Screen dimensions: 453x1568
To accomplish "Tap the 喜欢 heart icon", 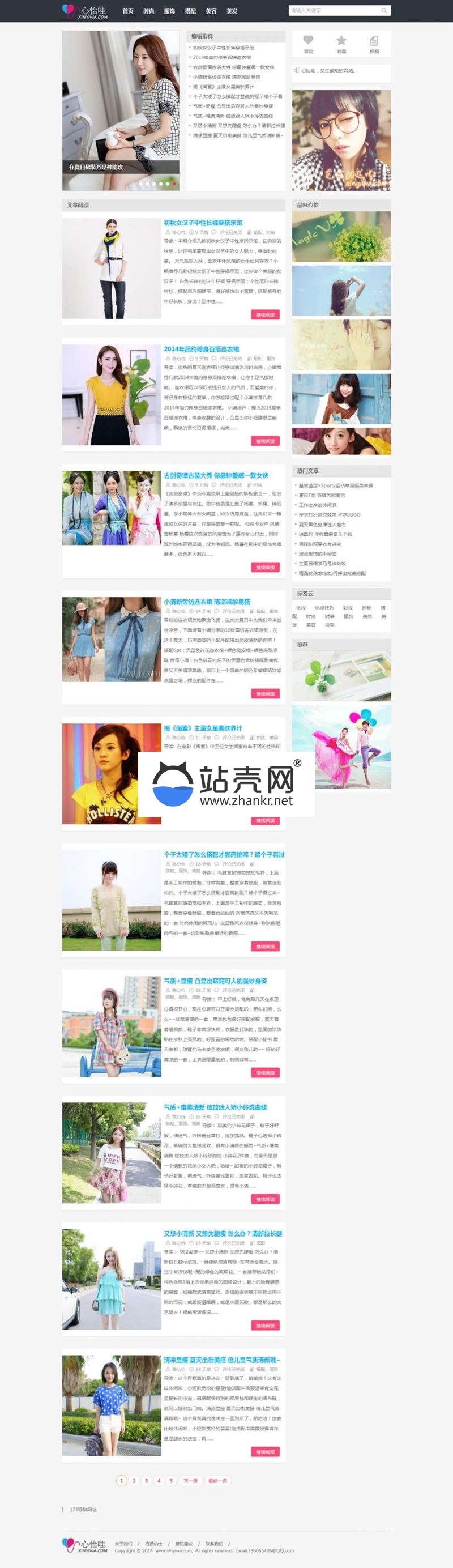I will coord(308,41).
